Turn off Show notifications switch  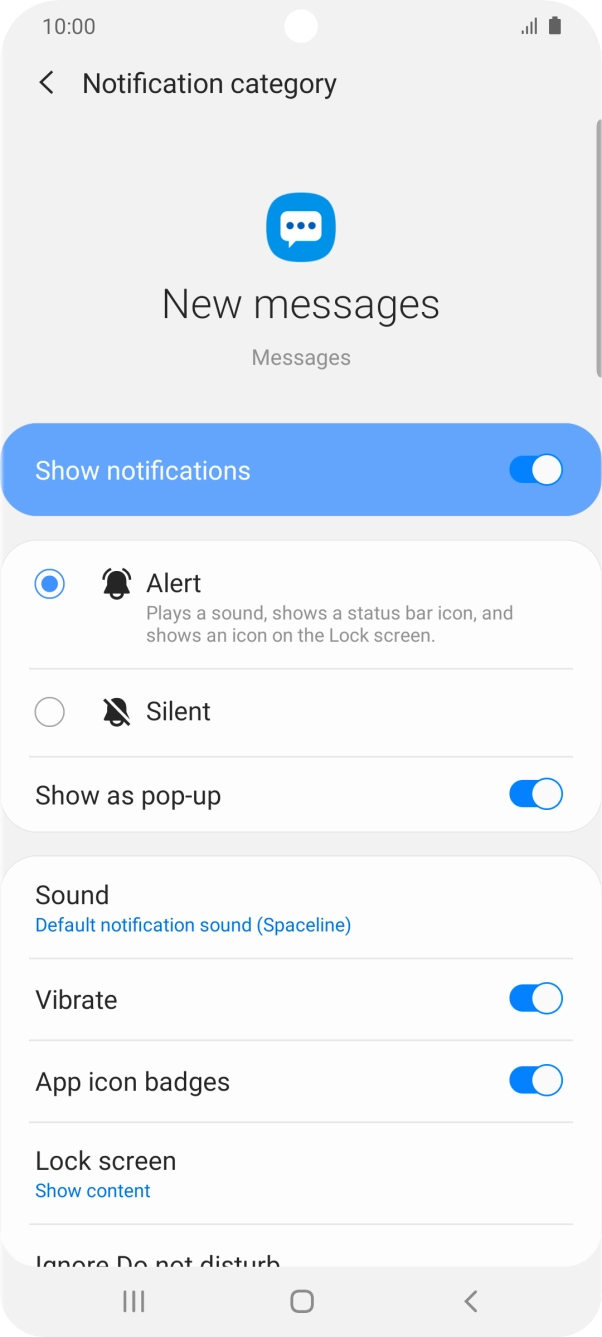point(535,470)
